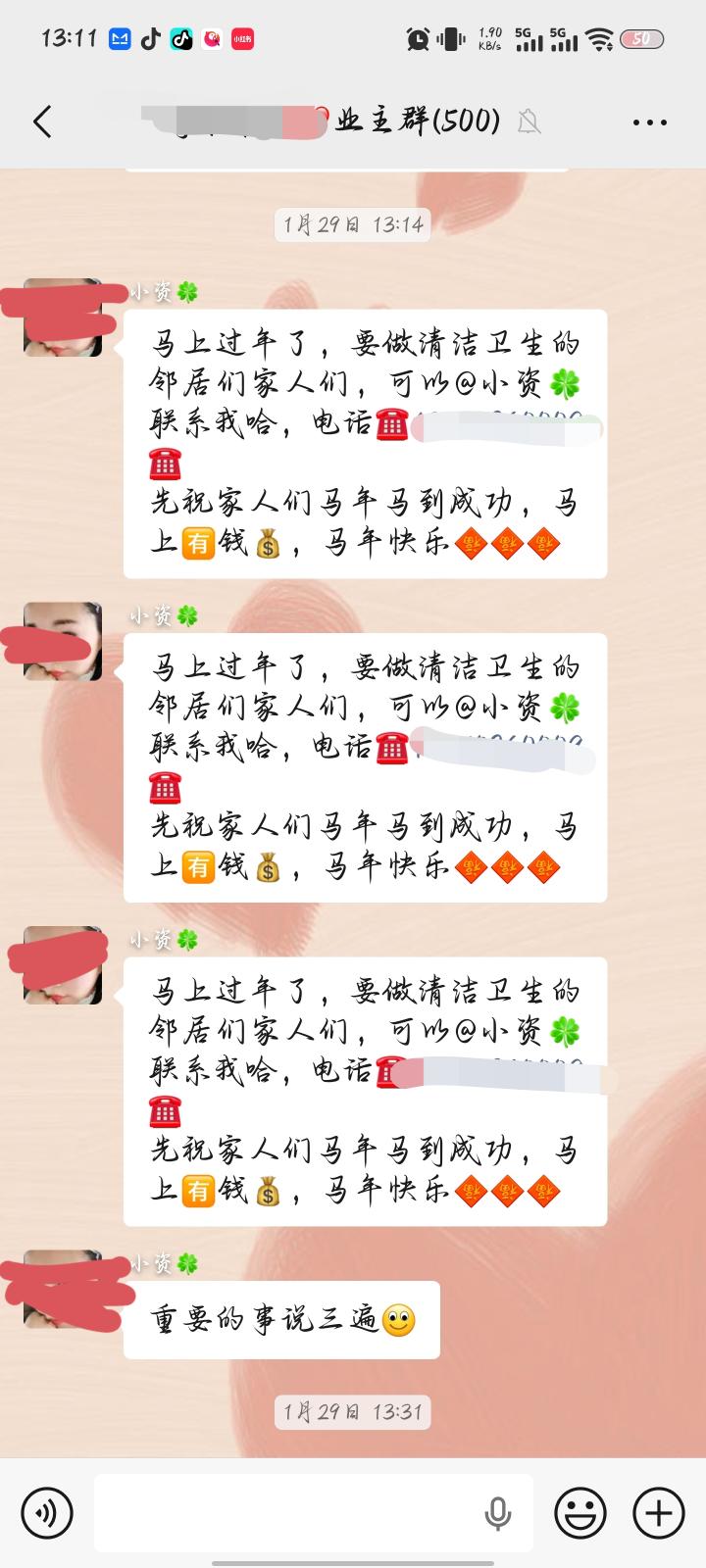Tap the microphone inside the text field
Viewport: 706px width, 1568px height.
pyautogui.click(x=498, y=1514)
